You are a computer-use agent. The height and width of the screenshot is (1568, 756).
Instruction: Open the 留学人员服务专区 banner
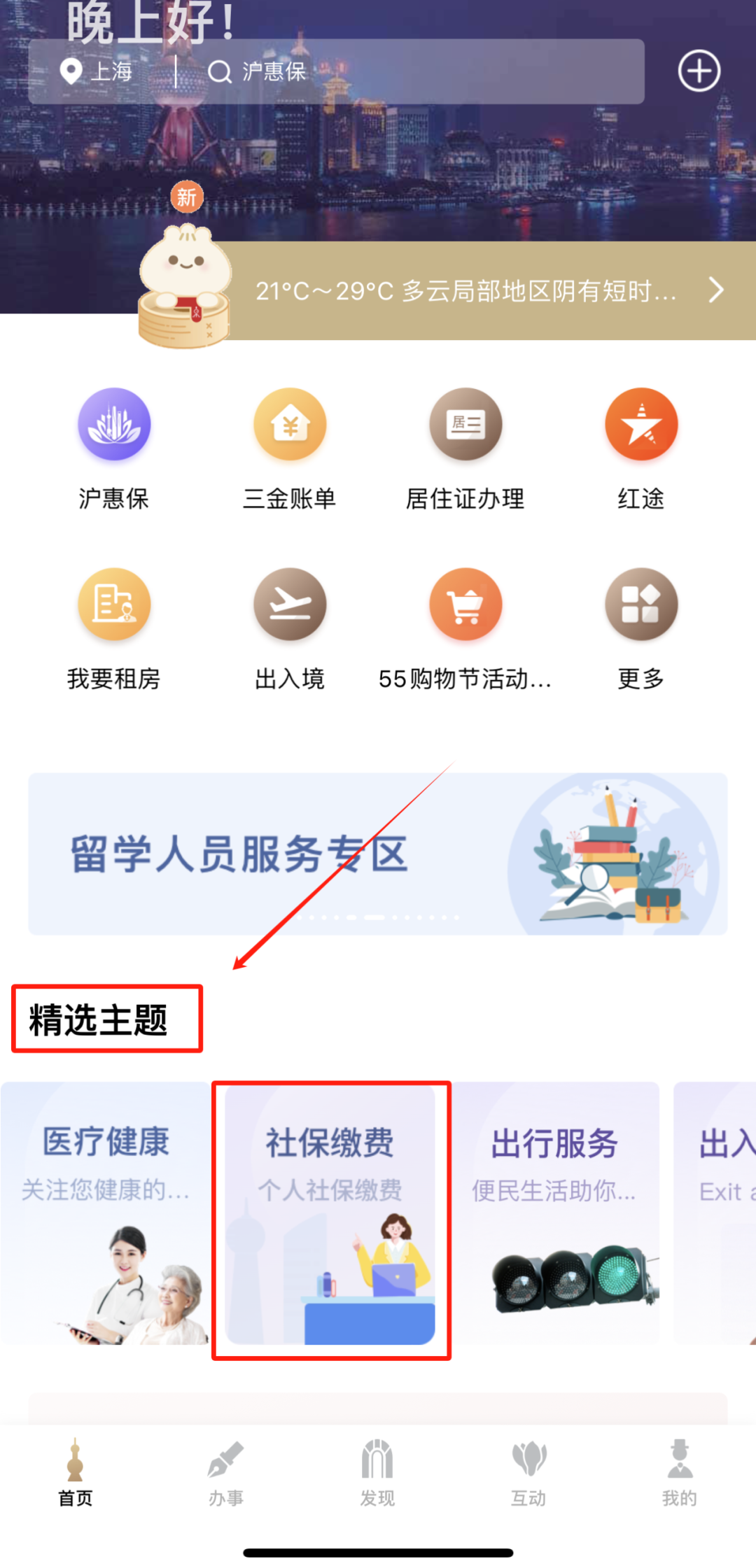(378, 854)
